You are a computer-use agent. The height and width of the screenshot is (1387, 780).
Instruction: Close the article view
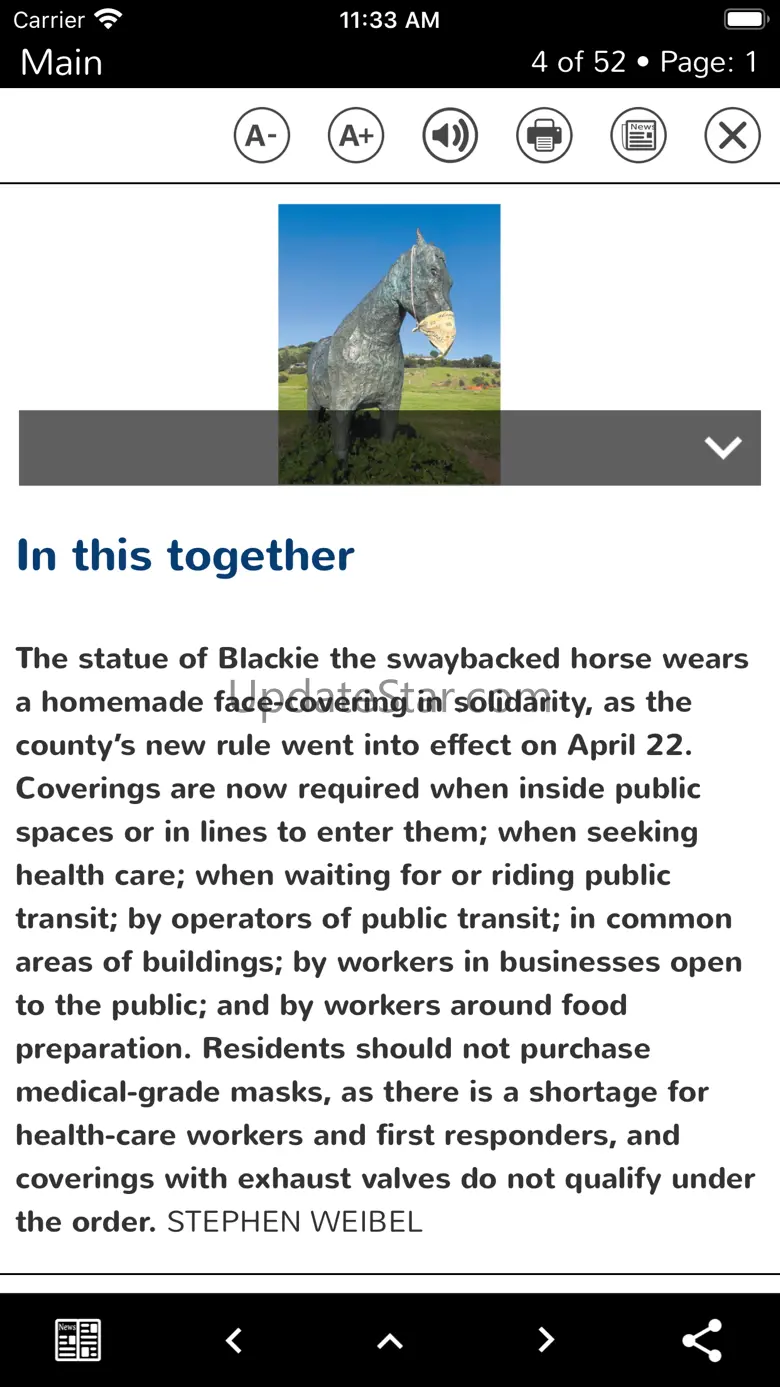coord(732,135)
